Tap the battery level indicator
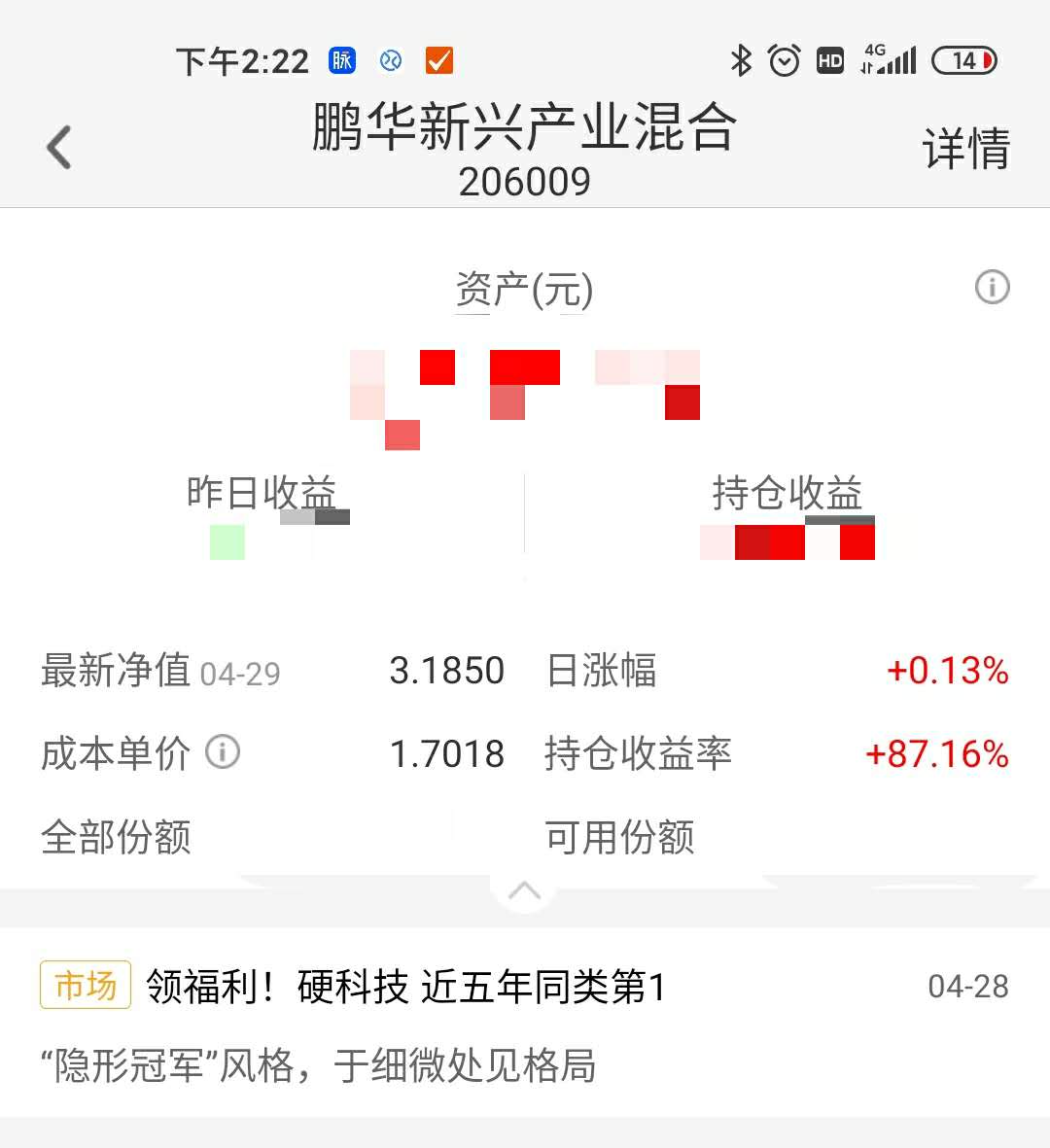 pyautogui.click(x=963, y=60)
